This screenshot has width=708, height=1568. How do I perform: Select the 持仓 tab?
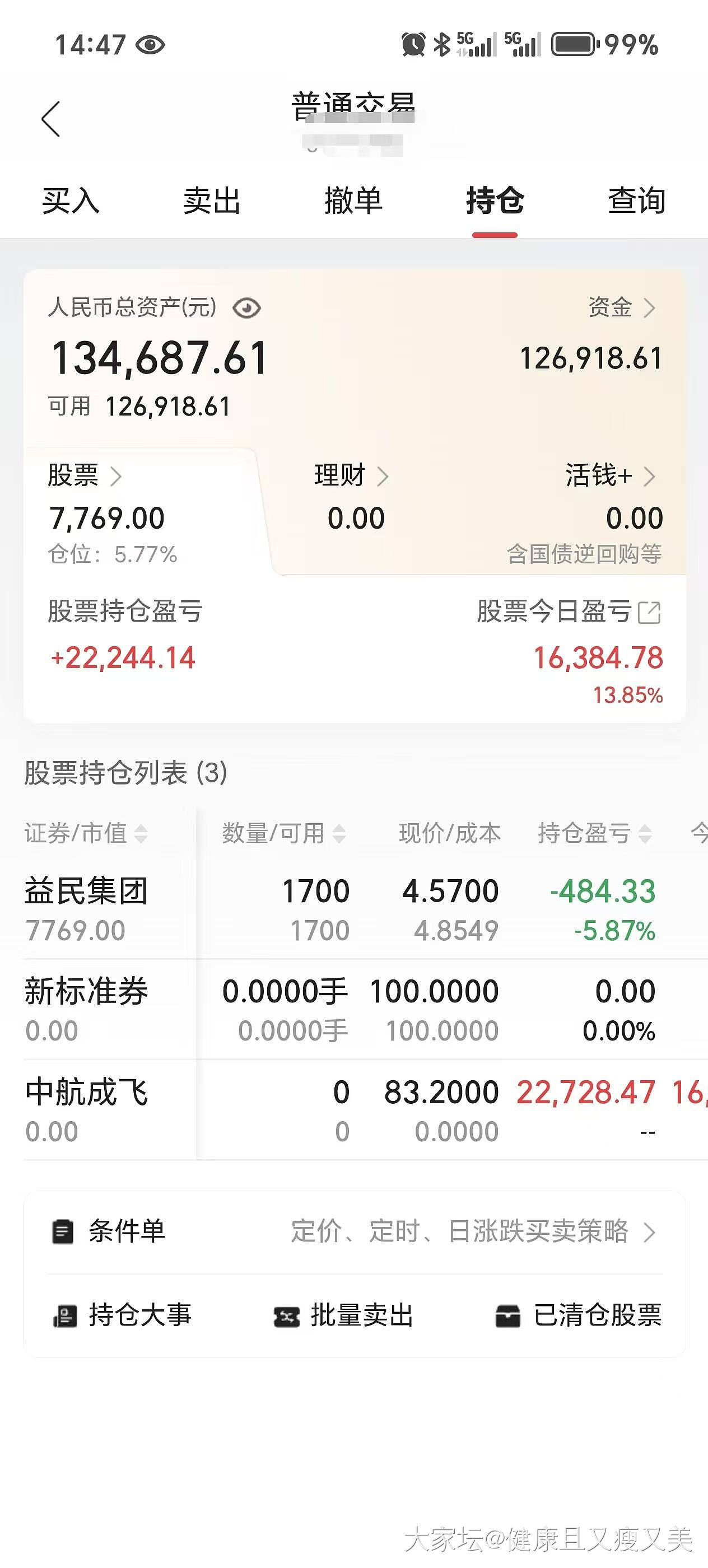click(x=495, y=200)
